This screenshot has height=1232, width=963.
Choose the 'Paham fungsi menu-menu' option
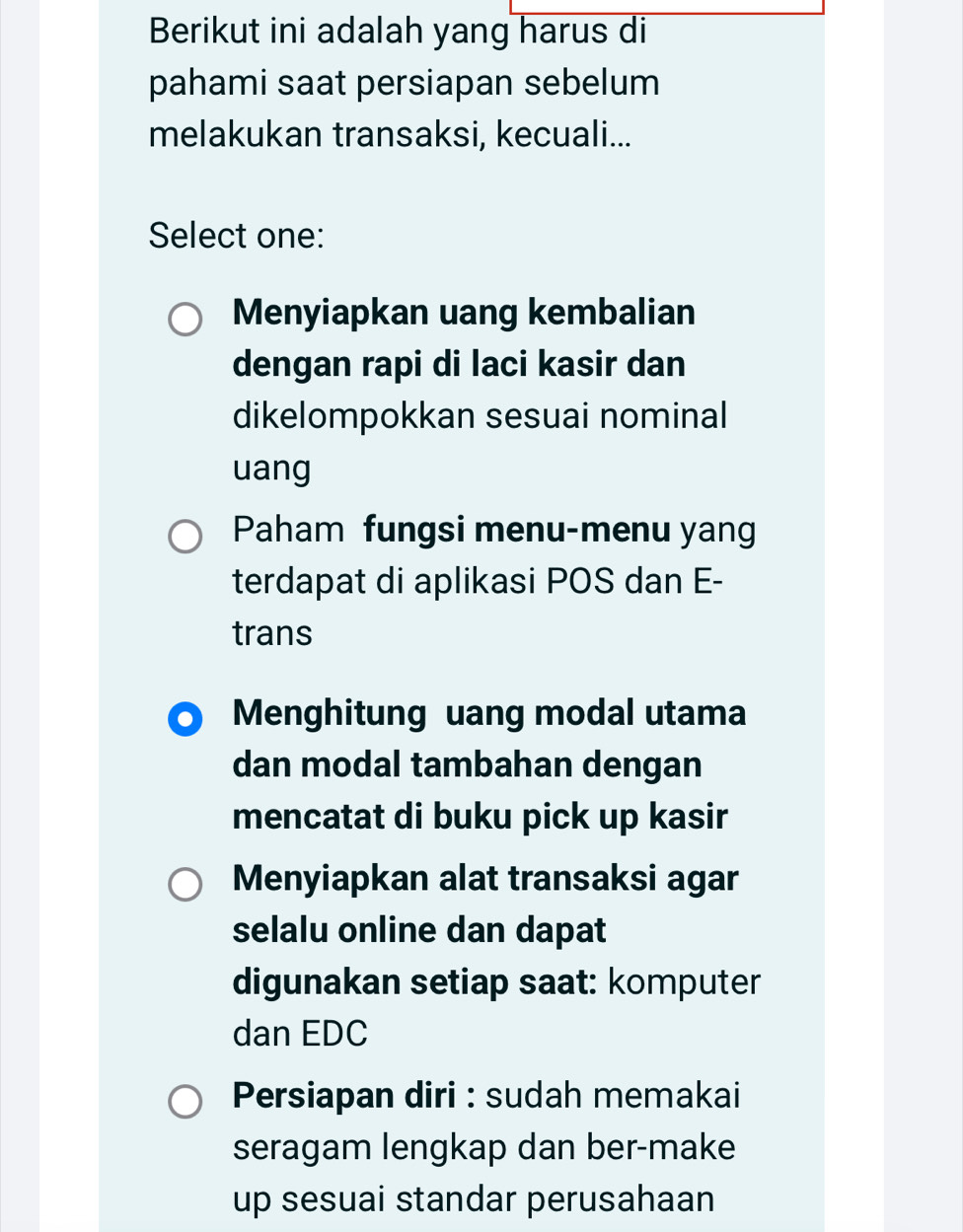[x=185, y=537]
